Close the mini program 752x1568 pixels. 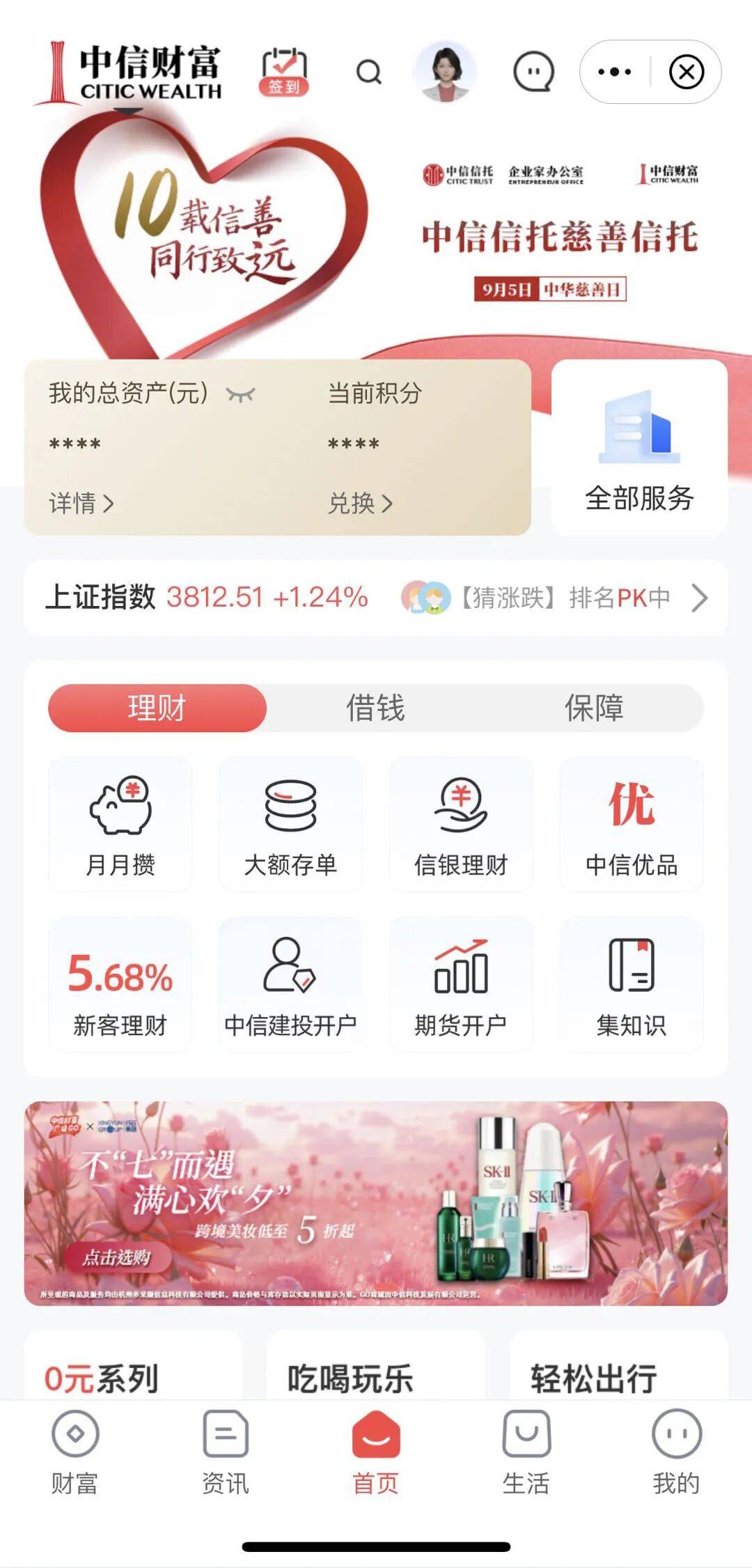tap(687, 72)
